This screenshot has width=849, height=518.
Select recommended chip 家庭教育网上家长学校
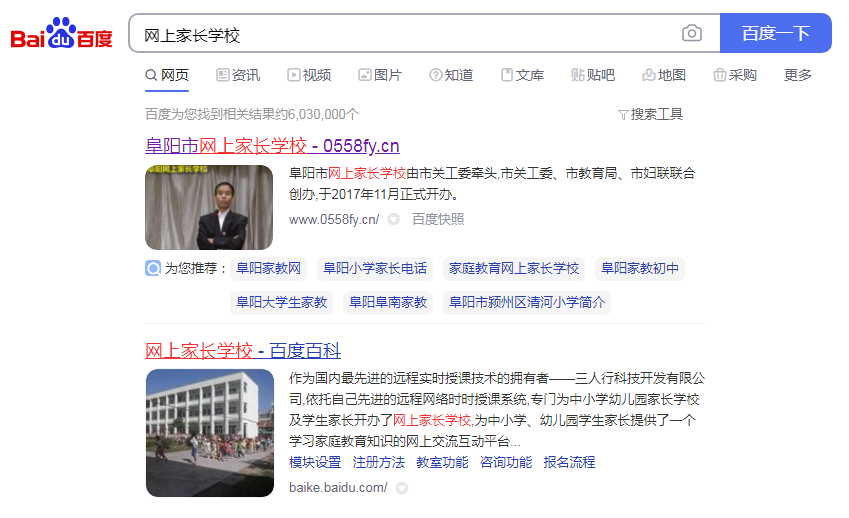pos(514,268)
